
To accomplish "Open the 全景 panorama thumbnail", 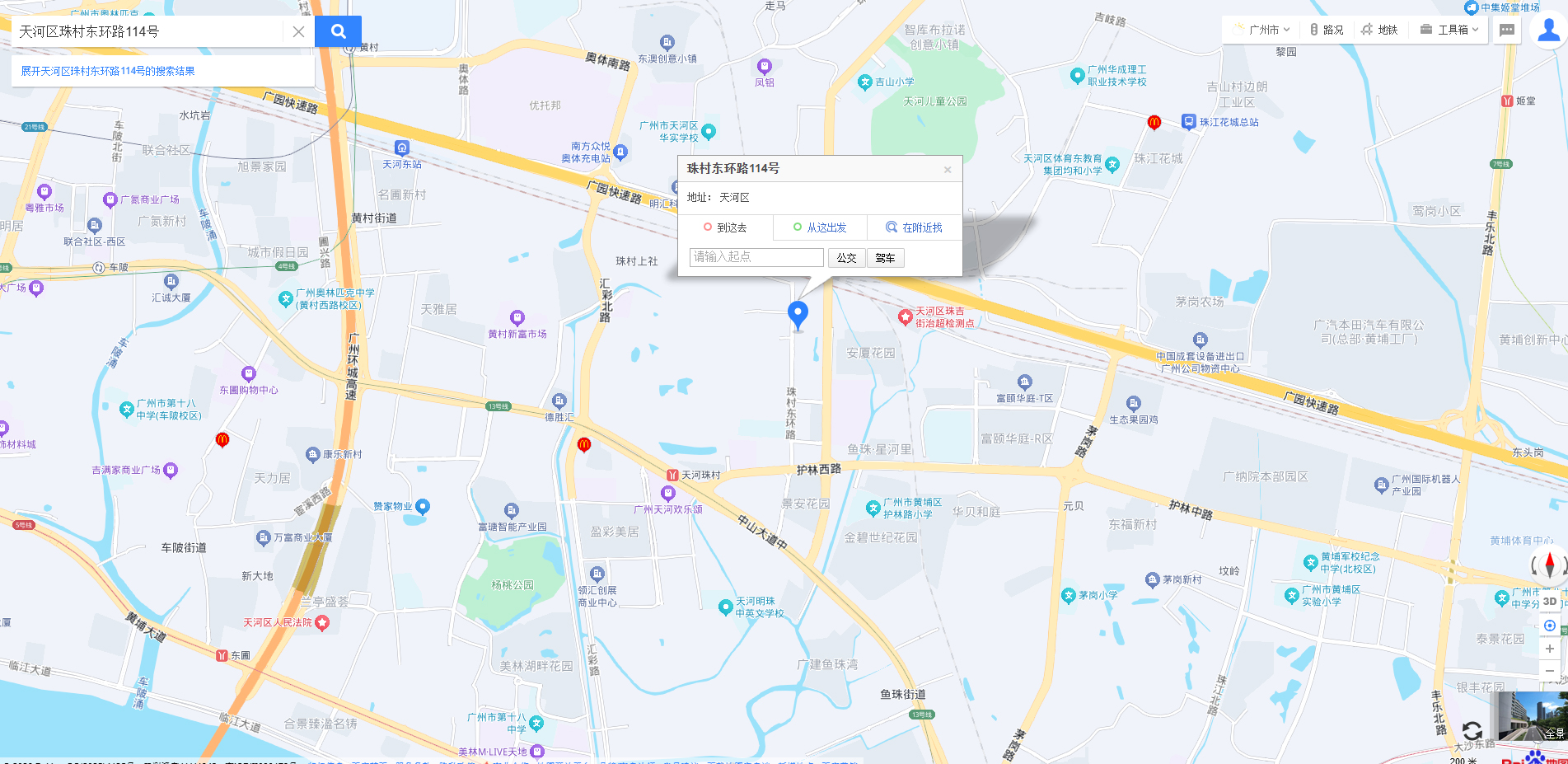I will pos(1531,715).
